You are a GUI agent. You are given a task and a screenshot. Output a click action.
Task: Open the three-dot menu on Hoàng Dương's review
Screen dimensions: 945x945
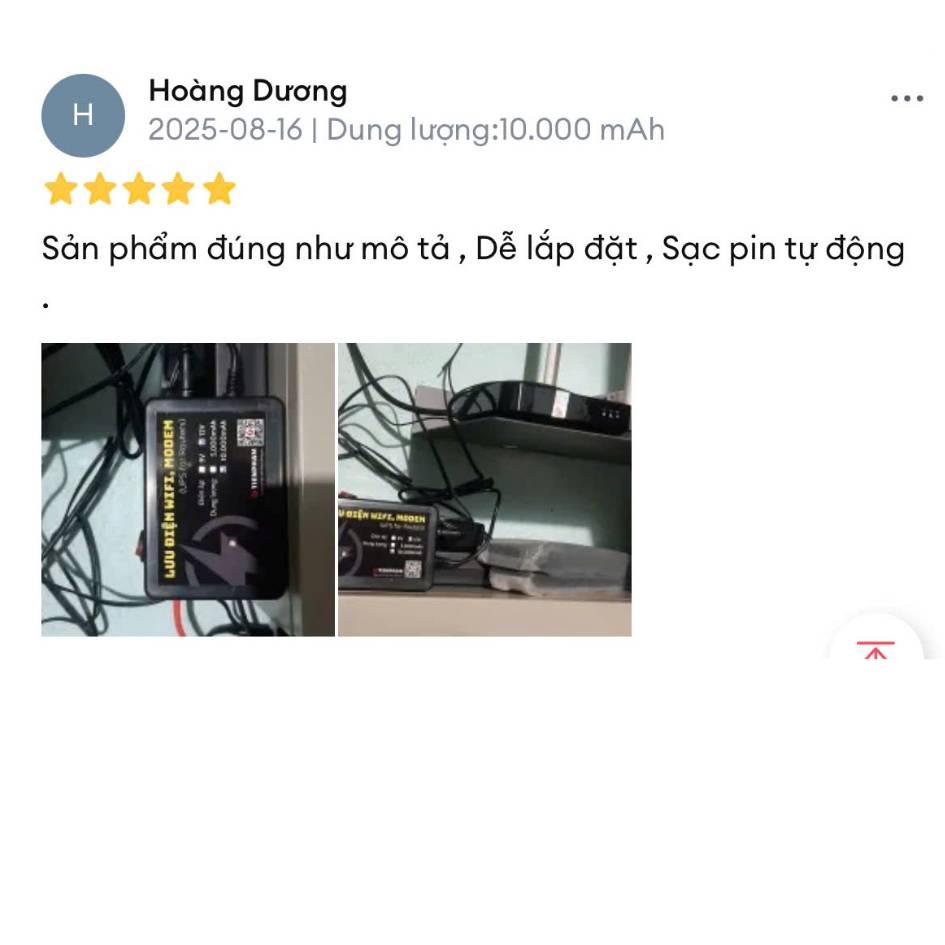coord(906,98)
